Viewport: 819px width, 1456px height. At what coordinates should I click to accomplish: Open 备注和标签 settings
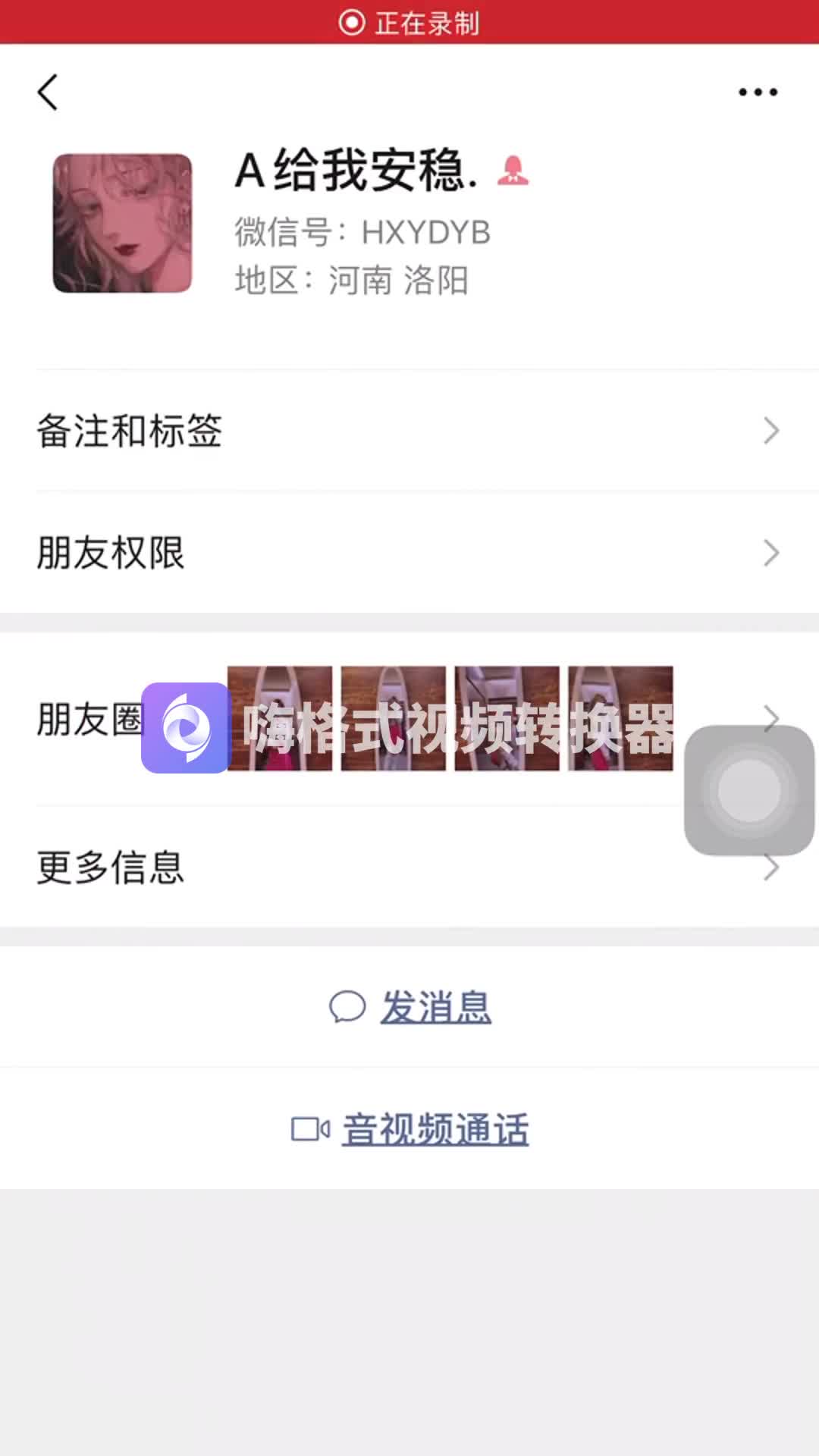tap(409, 431)
